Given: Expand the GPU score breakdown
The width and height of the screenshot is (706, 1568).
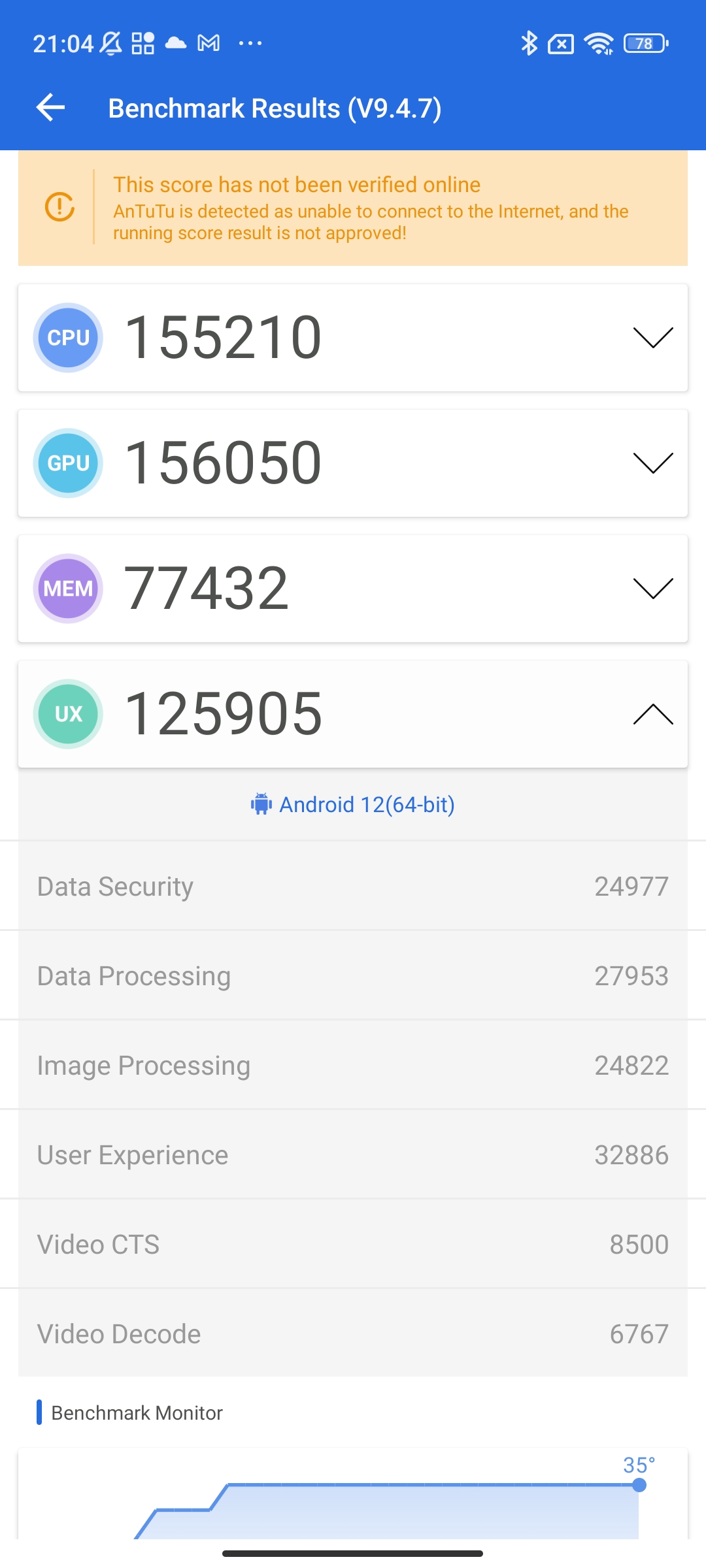Looking at the screenshot, I should click(652, 463).
